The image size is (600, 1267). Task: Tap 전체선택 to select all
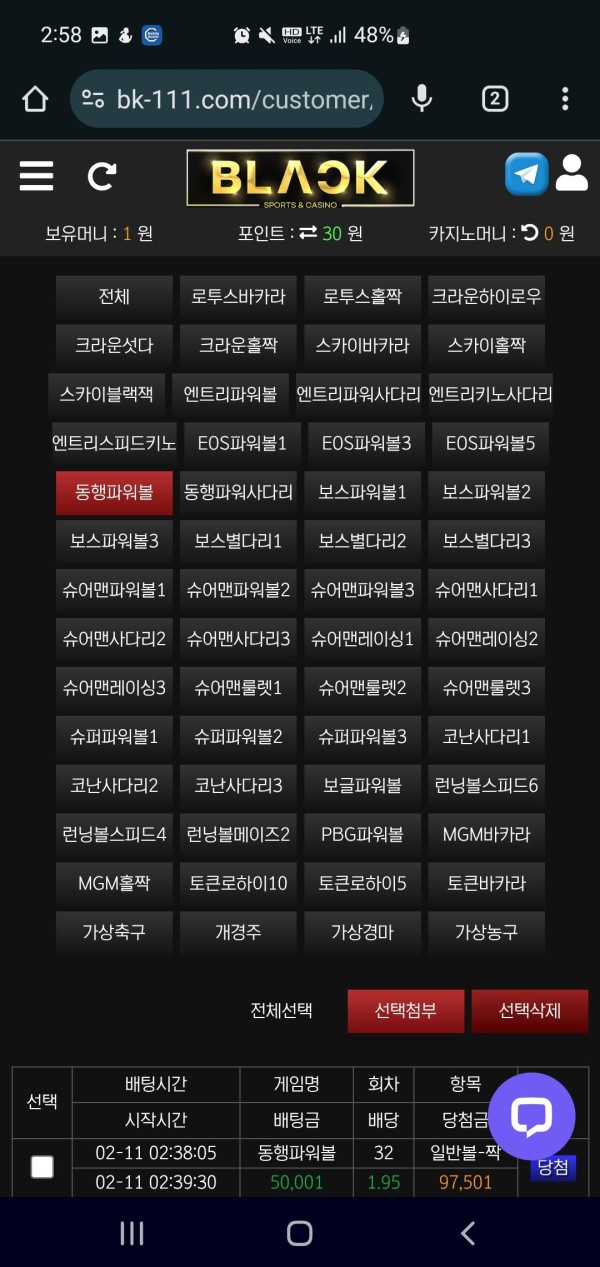click(281, 1011)
